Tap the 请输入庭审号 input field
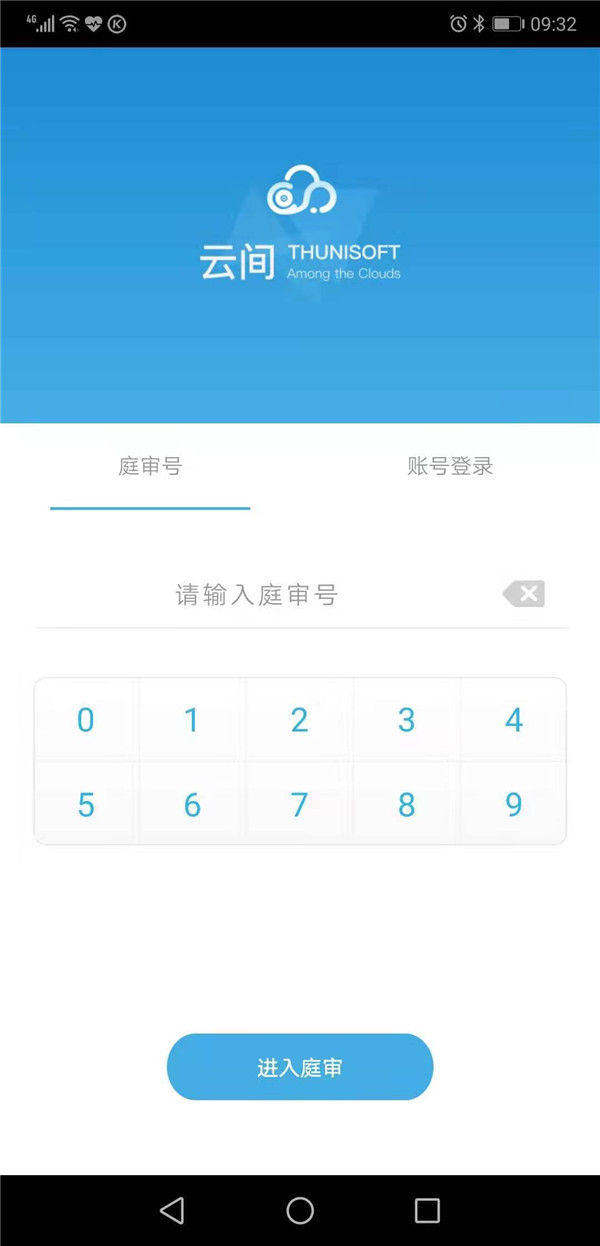Screen dimensions: 600x1246 (258, 596)
